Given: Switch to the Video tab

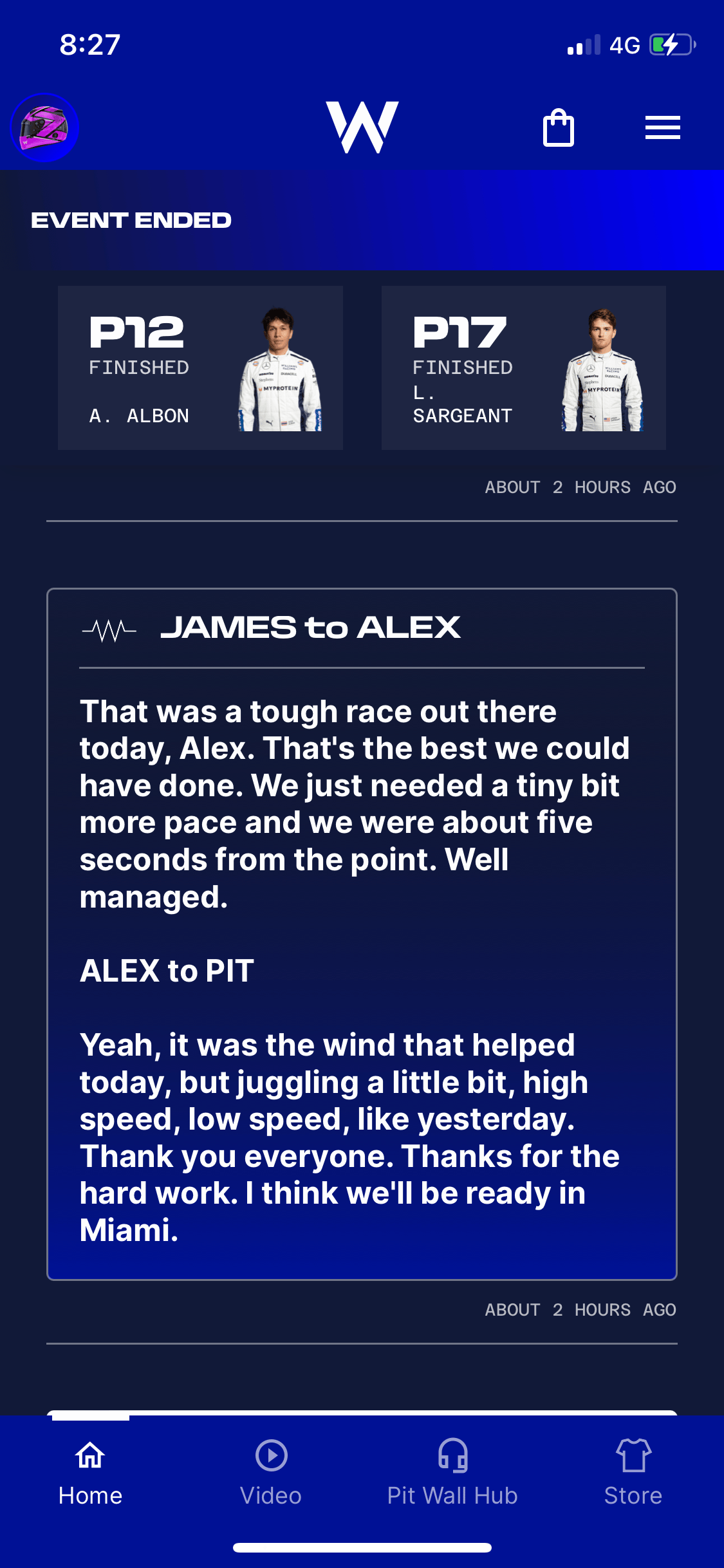Looking at the screenshot, I should pos(271,1471).
